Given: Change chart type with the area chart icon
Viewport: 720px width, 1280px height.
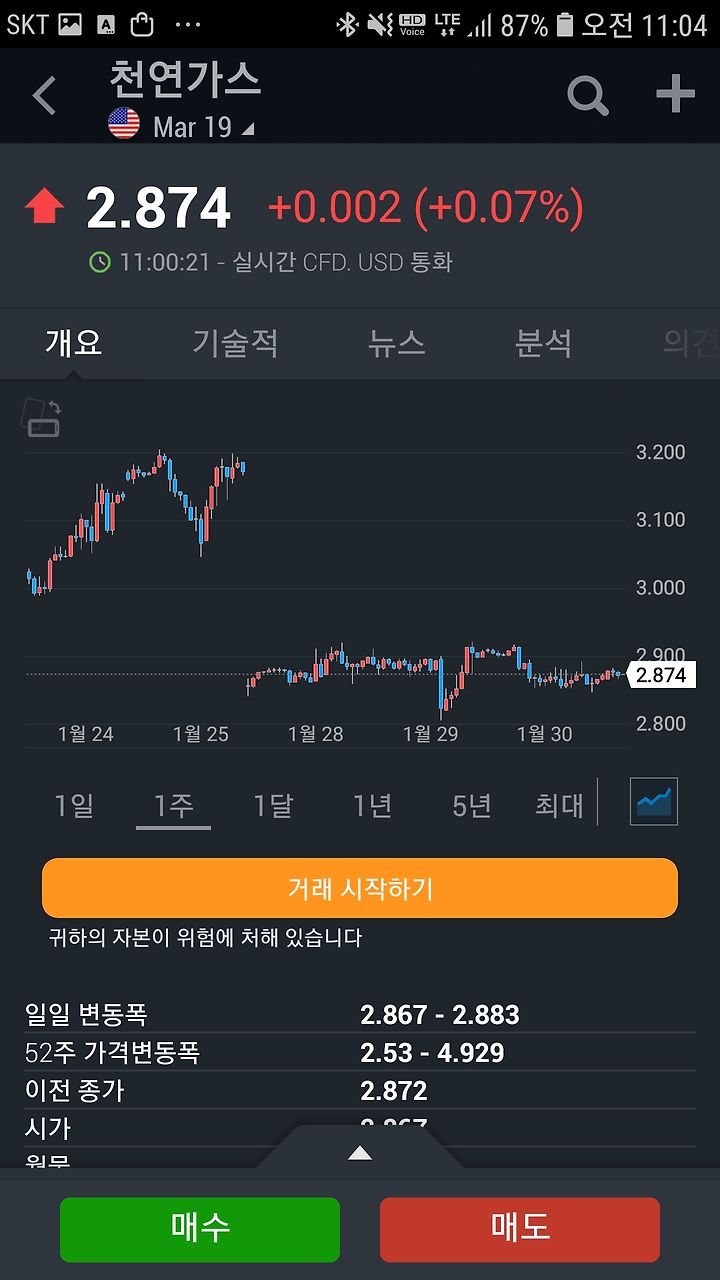Looking at the screenshot, I should [x=654, y=801].
